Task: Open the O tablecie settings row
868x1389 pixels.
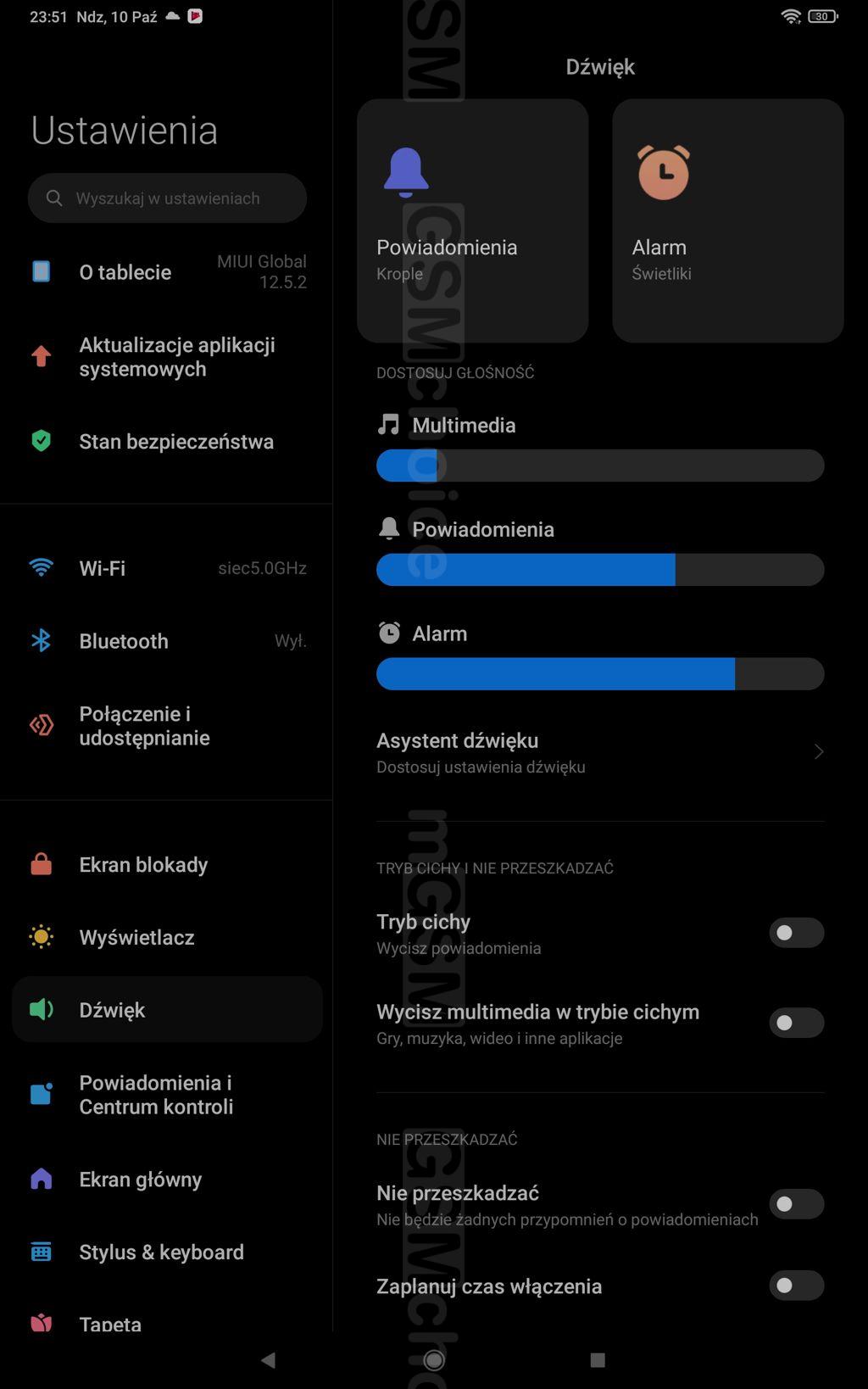Action: click(167, 272)
